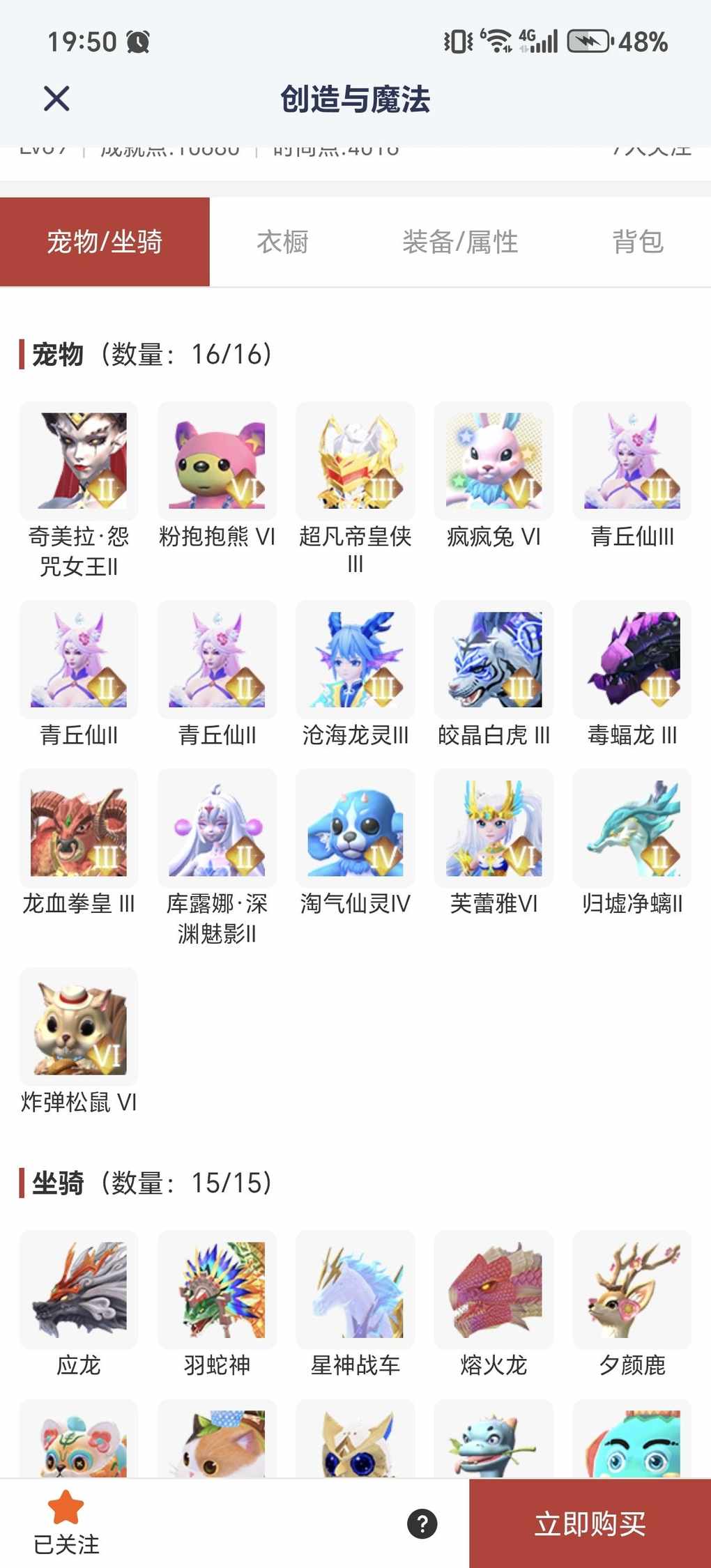Tap mount 夕颜鹿
This screenshot has height=1568, width=711.
click(x=632, y=1290)
